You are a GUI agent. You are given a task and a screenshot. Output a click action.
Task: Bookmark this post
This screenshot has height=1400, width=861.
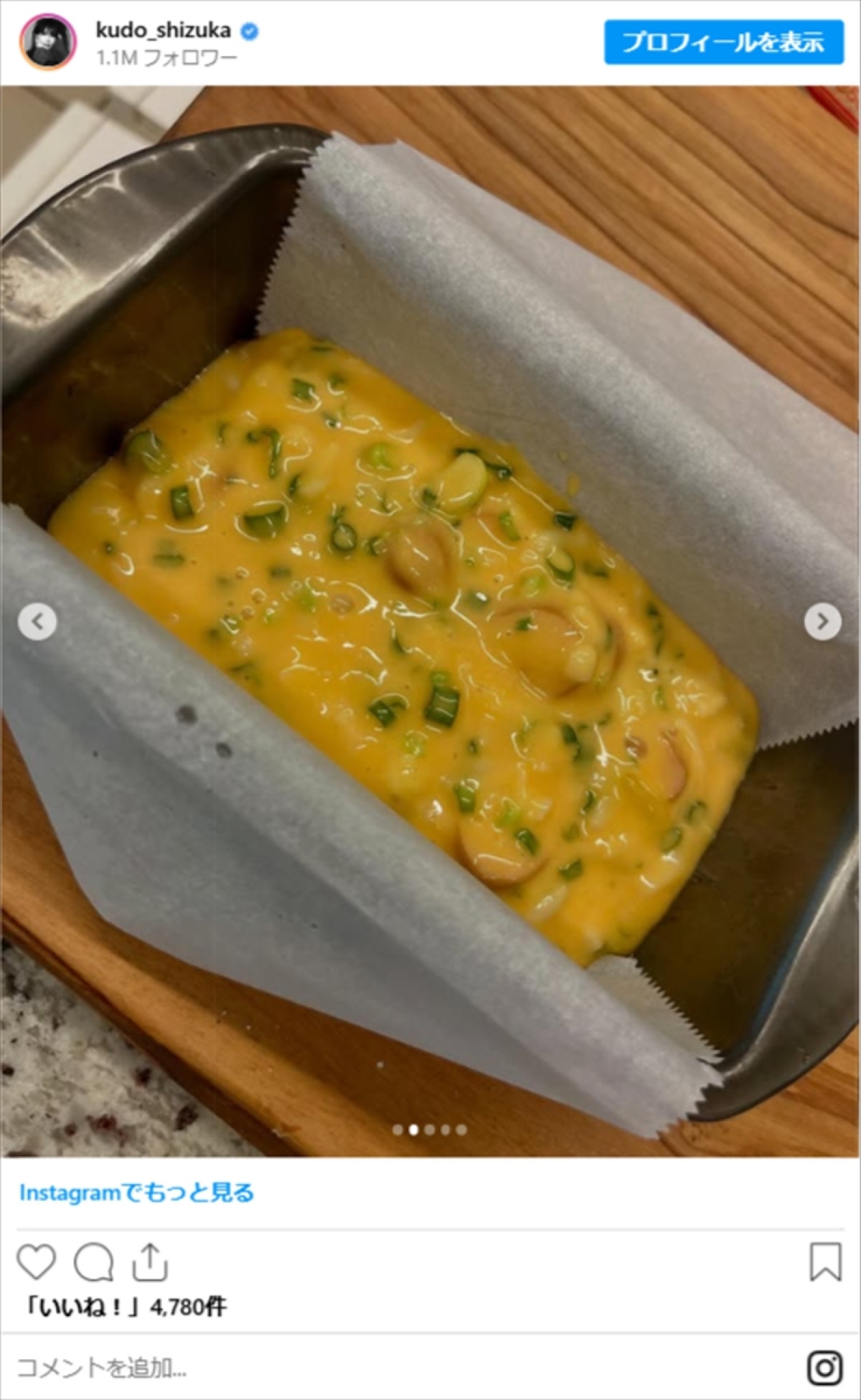tap(824, 1263)
